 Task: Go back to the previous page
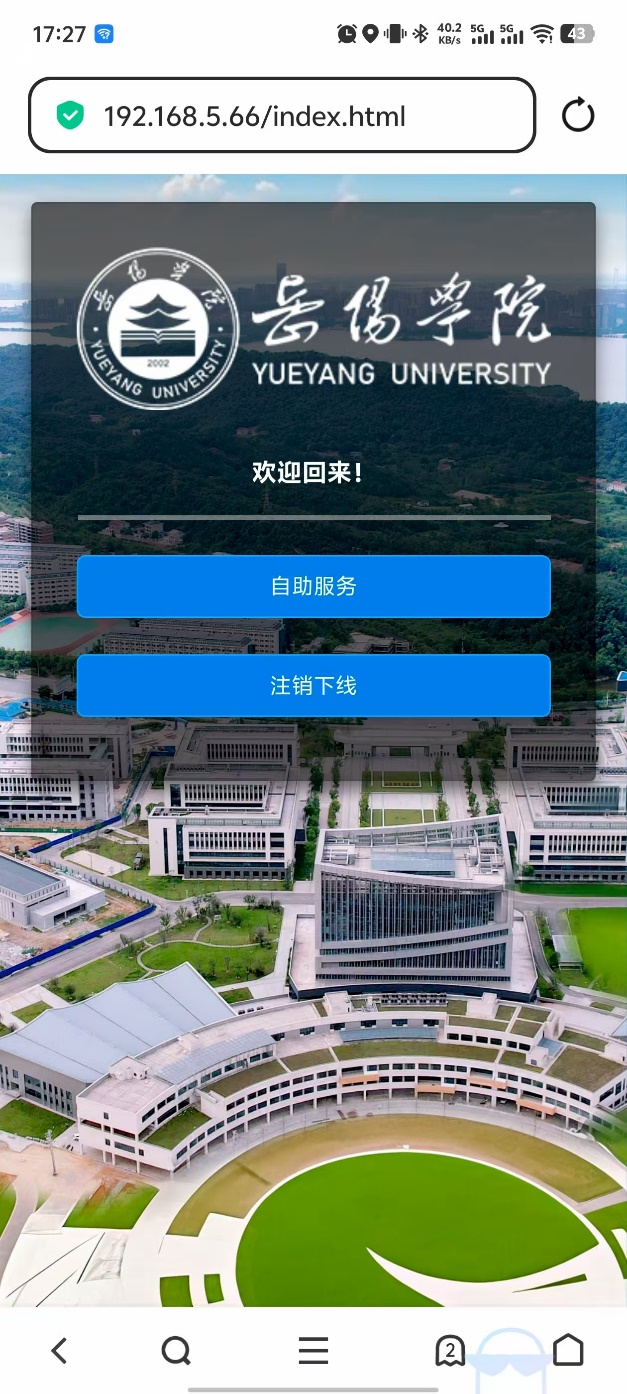(x=59, y=1351)
